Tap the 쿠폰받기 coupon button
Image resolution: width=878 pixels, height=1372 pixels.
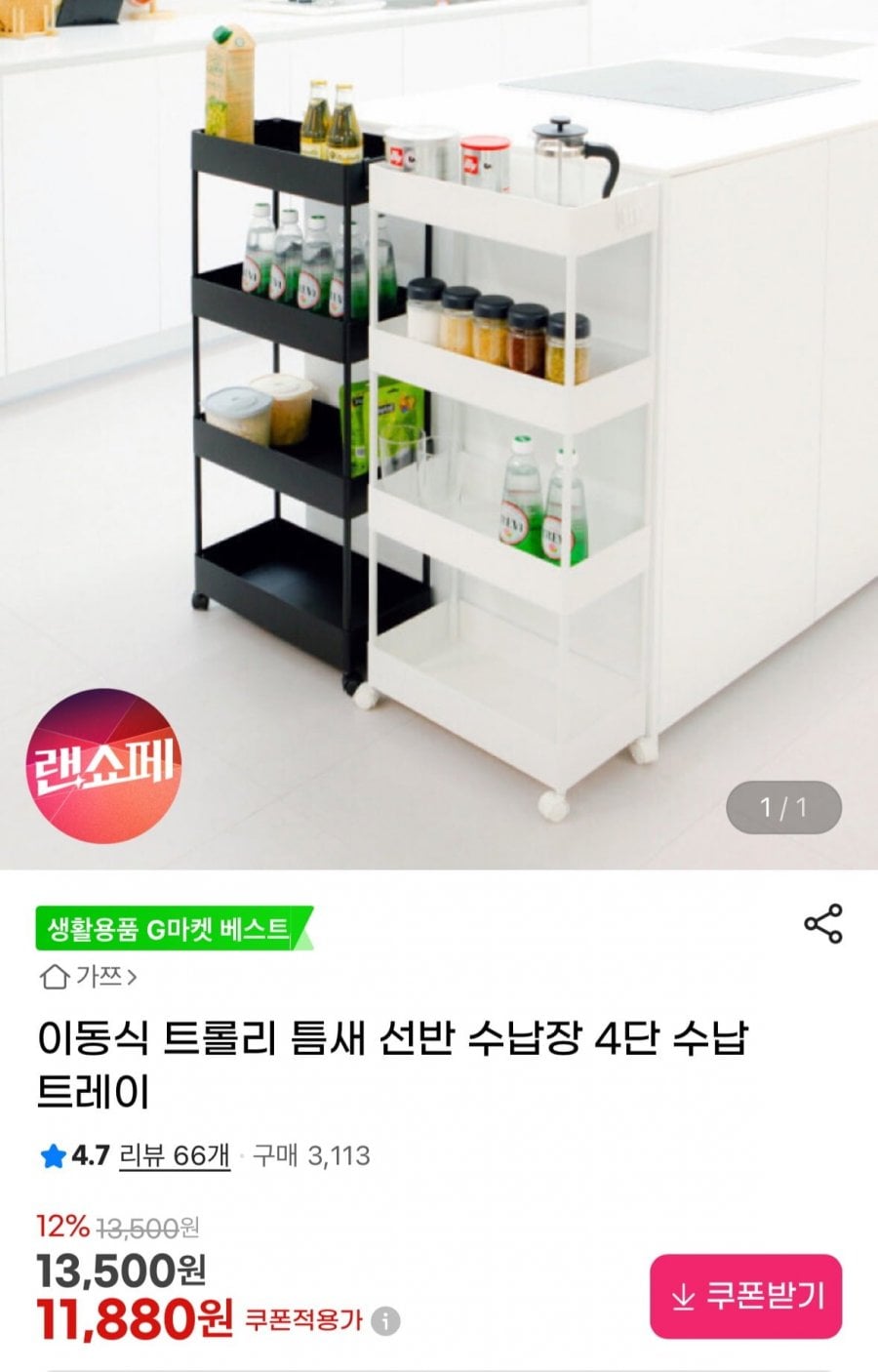pos(745,1296)
